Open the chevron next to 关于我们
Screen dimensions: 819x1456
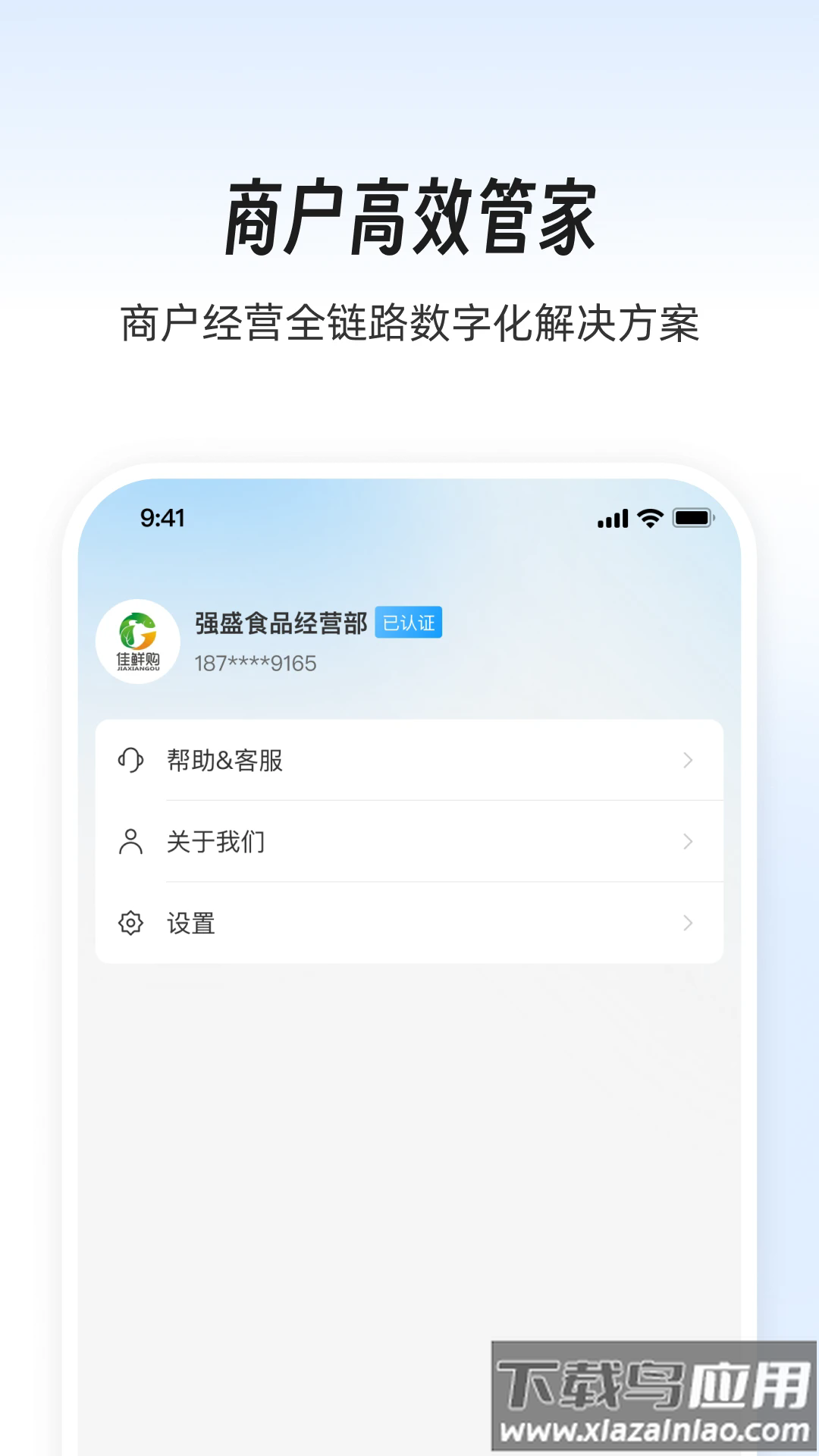(687, 842)
